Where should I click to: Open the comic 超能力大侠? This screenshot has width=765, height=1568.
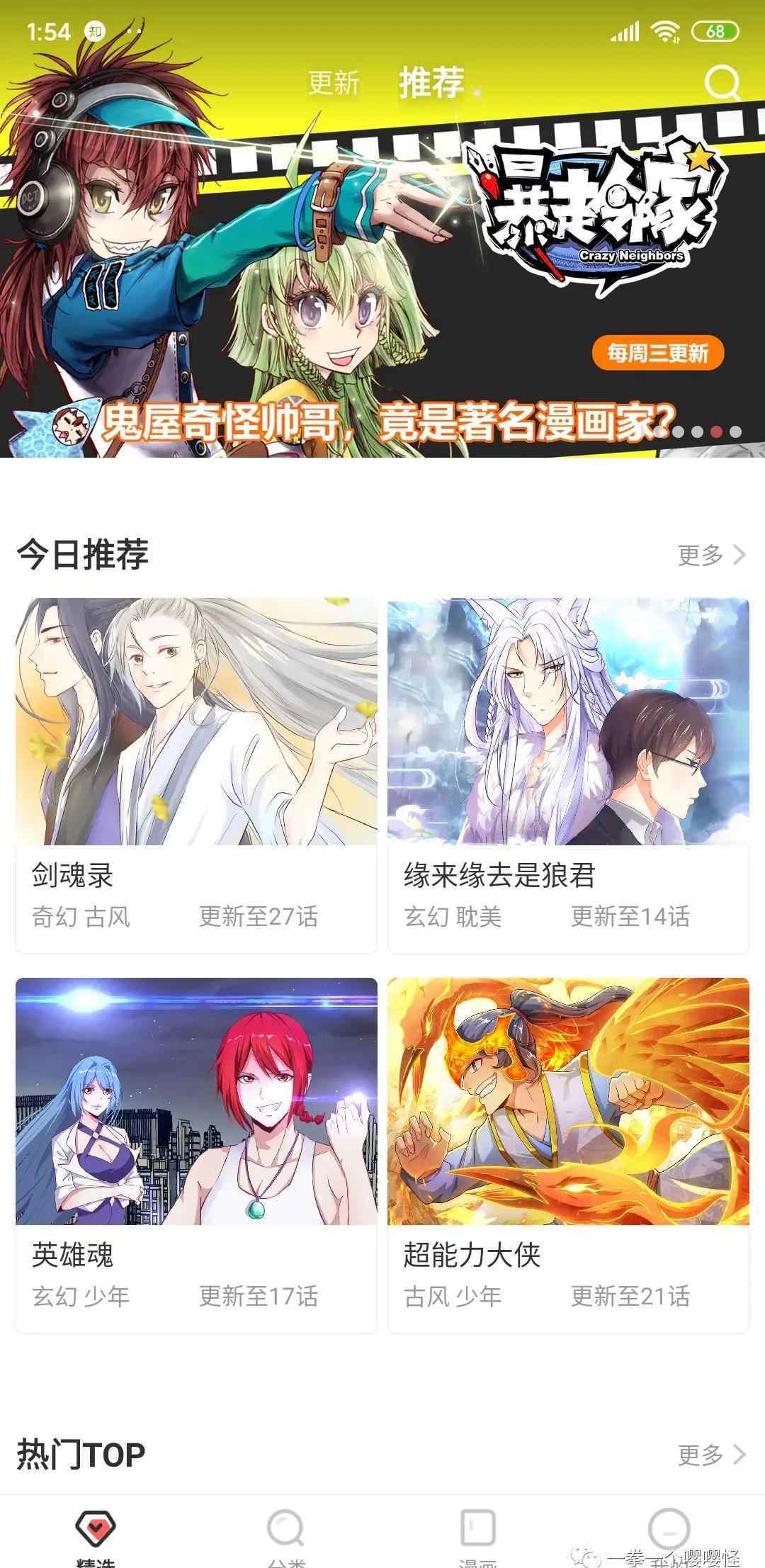tap(568, 1155)
